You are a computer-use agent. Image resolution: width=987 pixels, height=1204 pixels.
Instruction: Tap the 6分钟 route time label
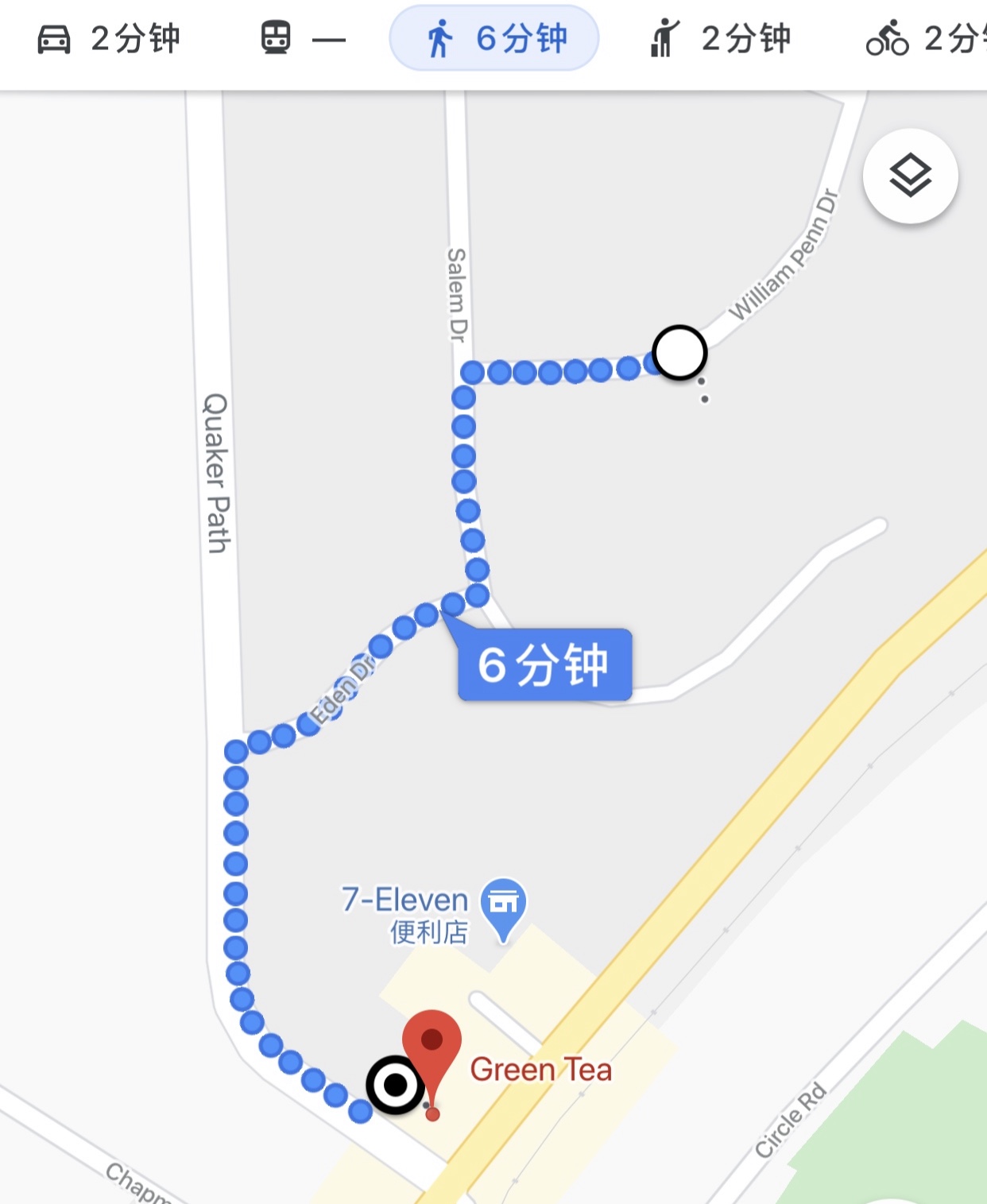click(544, 665)
